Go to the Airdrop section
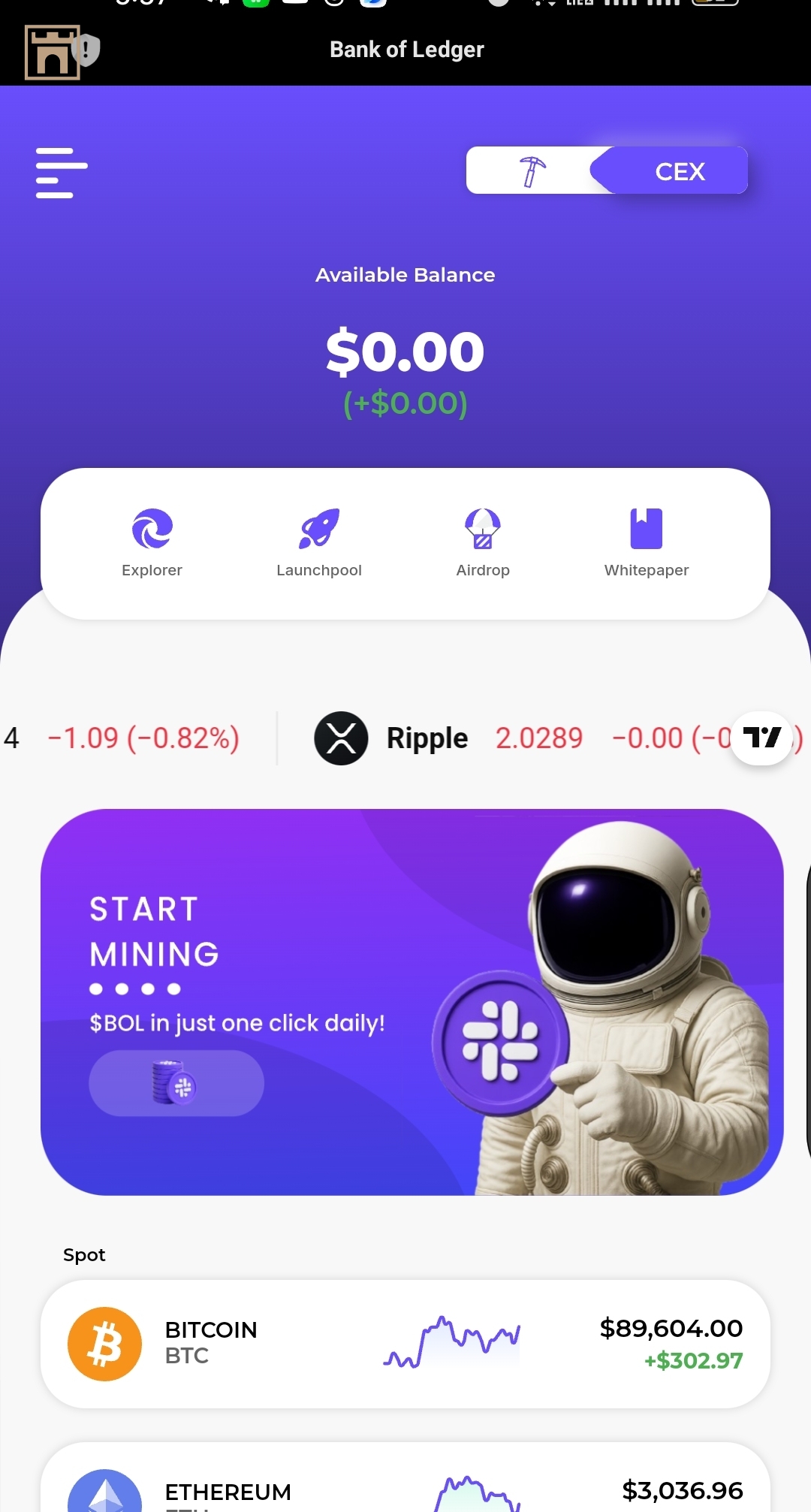811x1512 pixels. [x=483, y=542]
